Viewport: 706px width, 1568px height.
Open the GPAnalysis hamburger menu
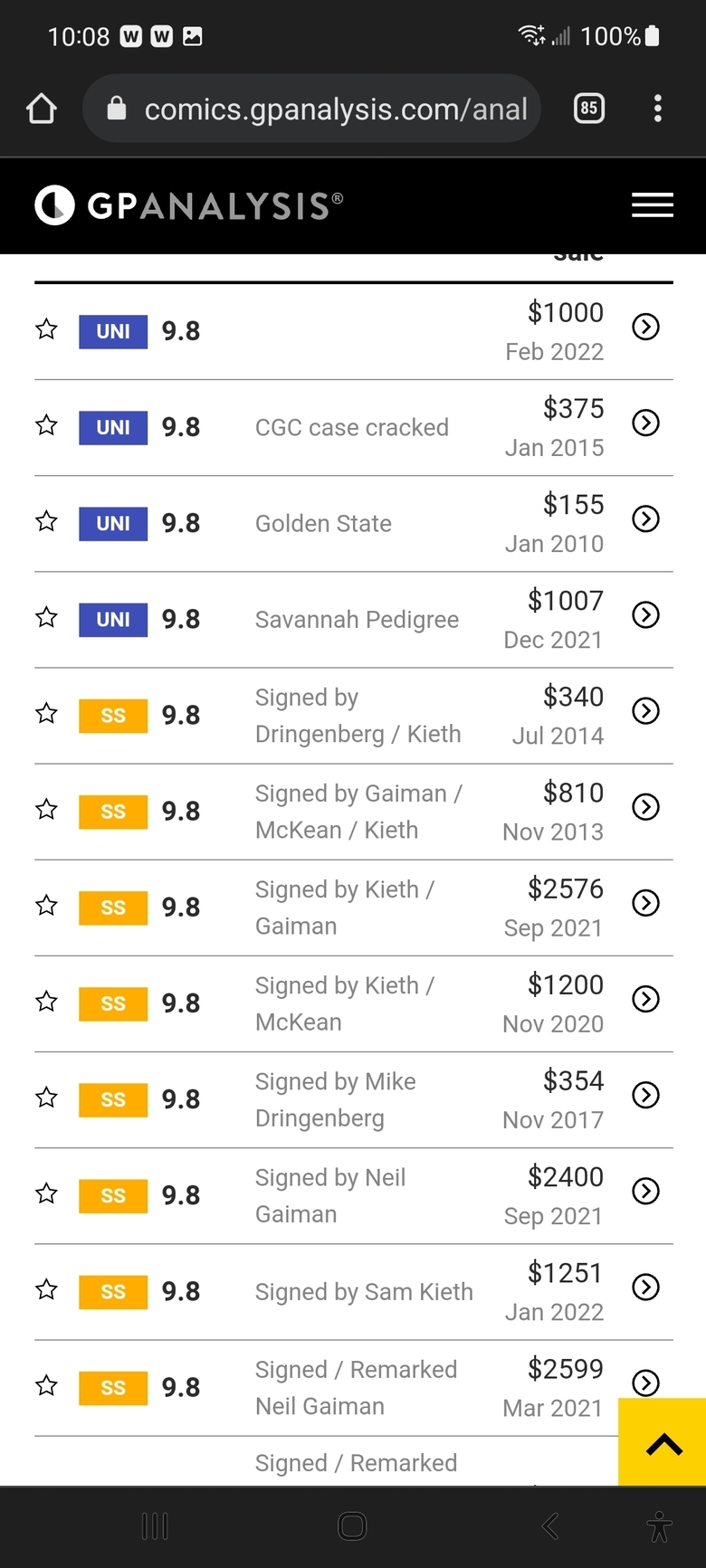pyautogui.click(x=652, y=205)
